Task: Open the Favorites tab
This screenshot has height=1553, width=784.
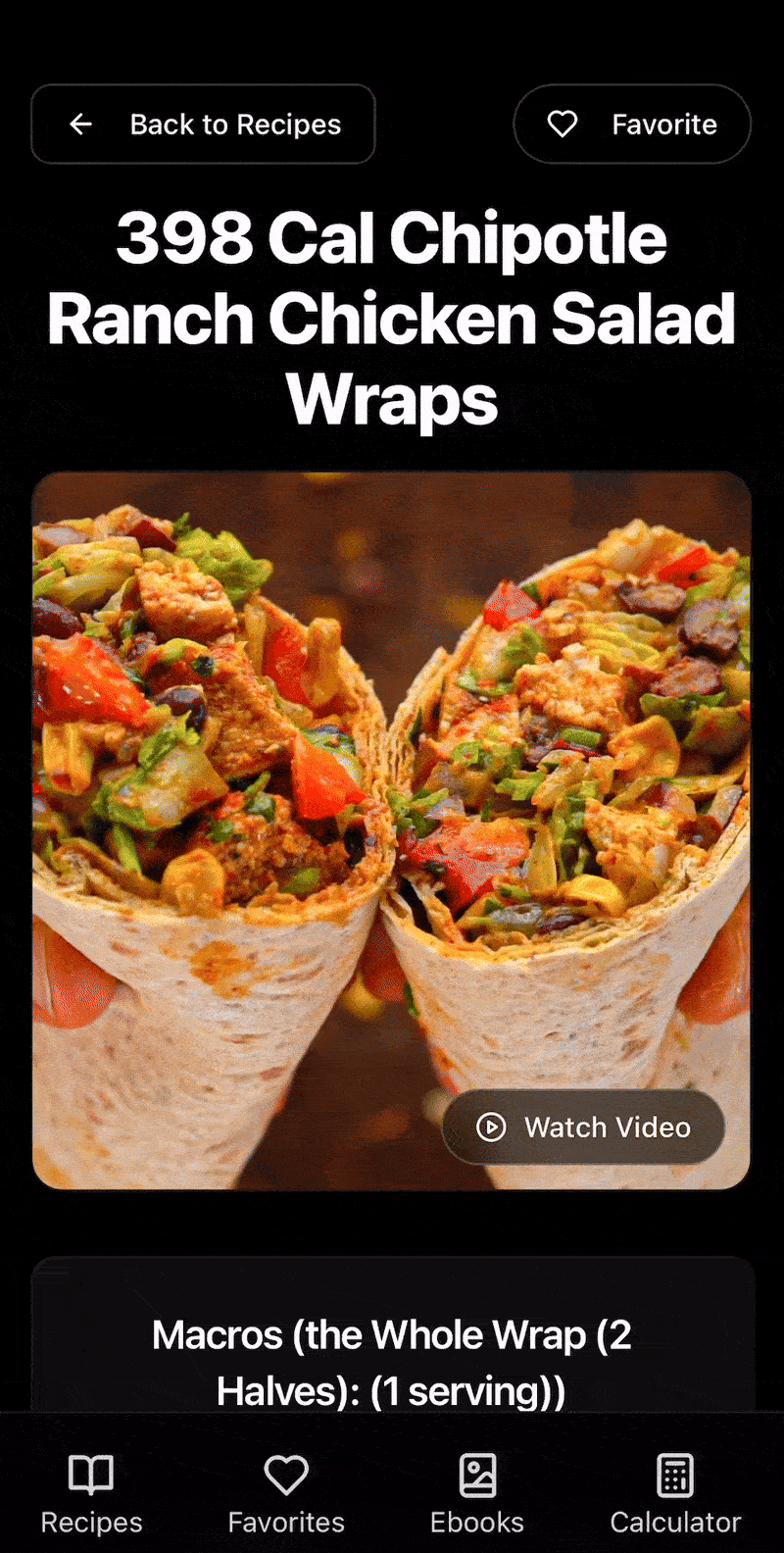Action: pyautogui.click(x=286, y=1491)
